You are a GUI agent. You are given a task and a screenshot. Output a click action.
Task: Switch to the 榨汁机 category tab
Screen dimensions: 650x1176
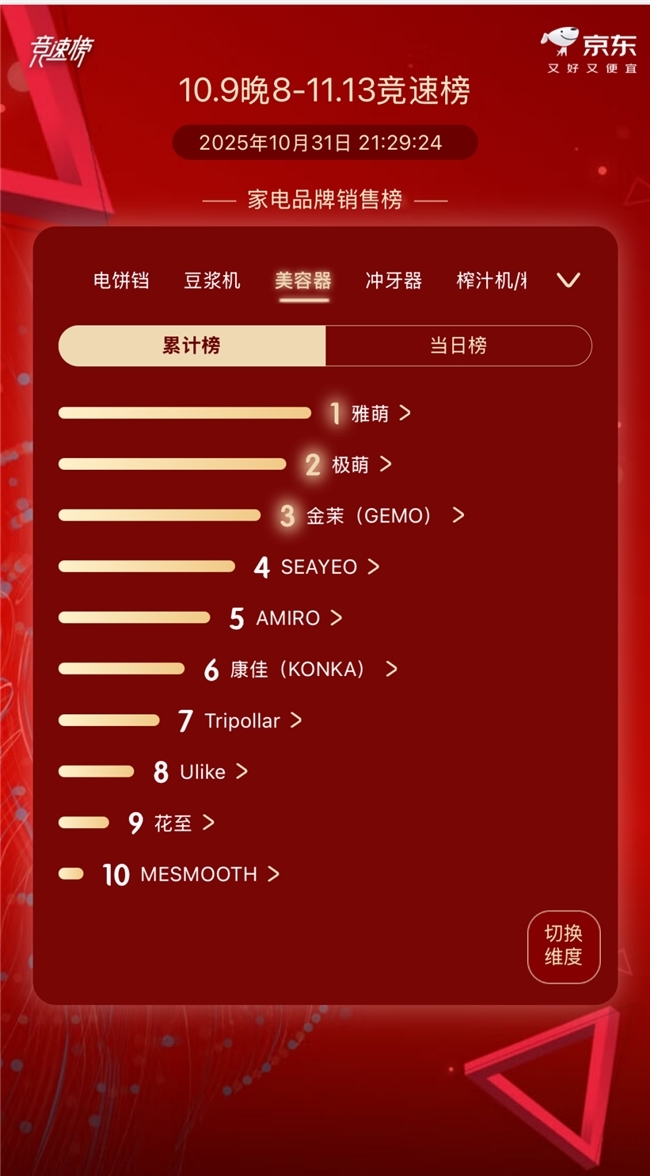(491, 281)
